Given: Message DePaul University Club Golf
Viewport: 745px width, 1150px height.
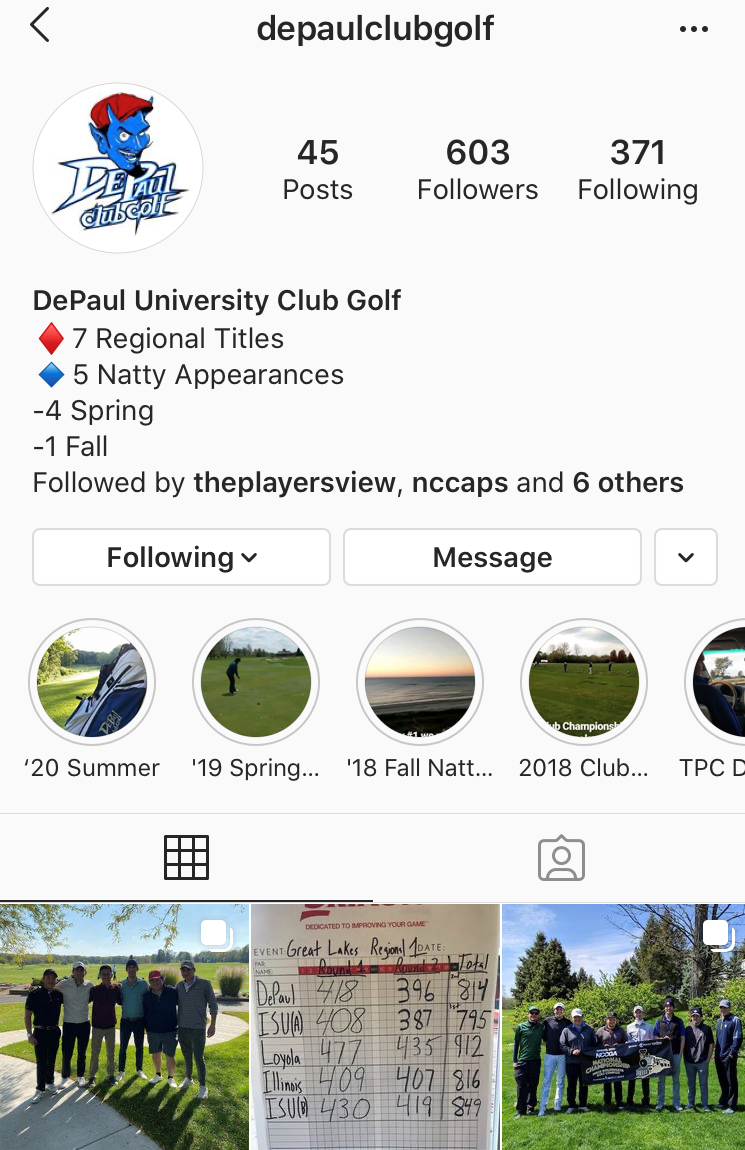Looking at the screenshot, I should [492, 557].
